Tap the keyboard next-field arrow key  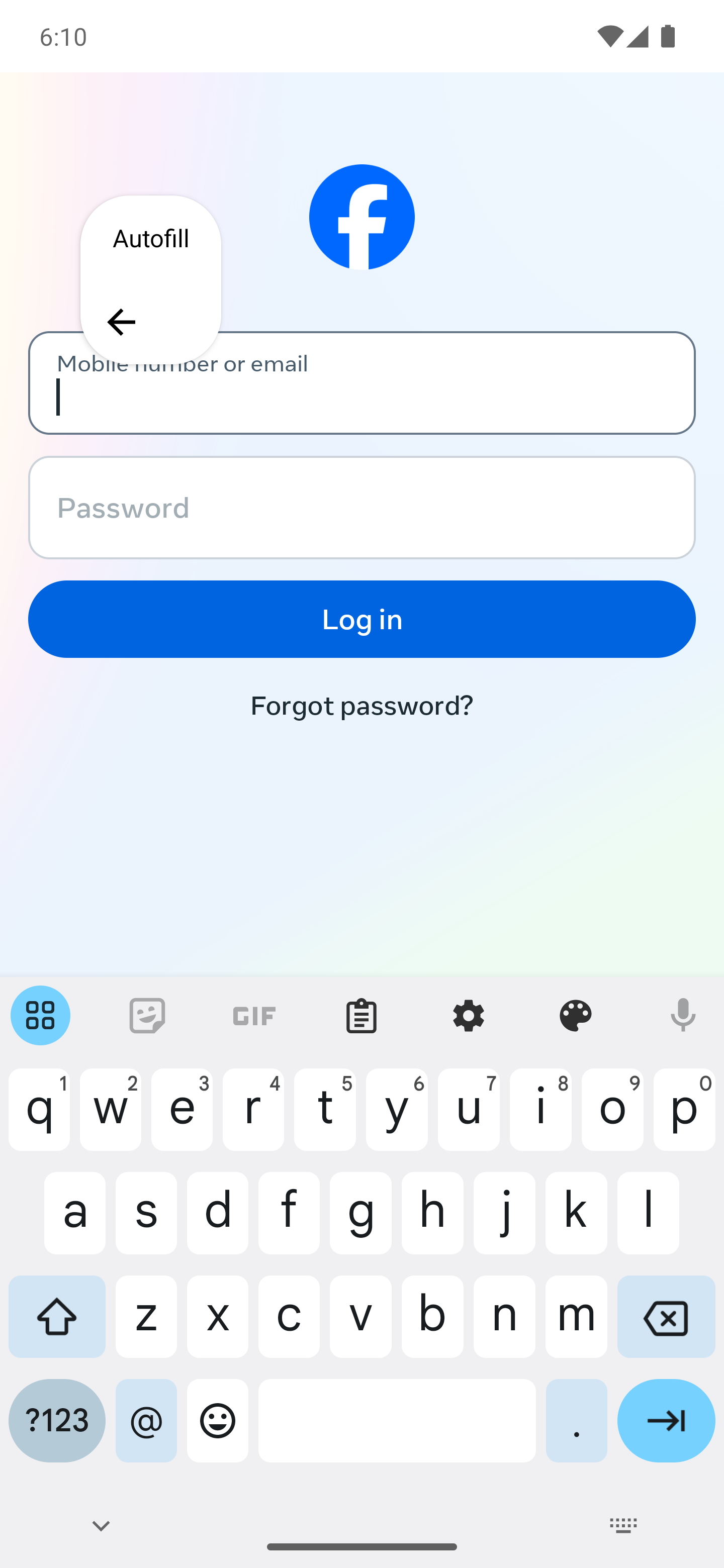coord(666,1421)
